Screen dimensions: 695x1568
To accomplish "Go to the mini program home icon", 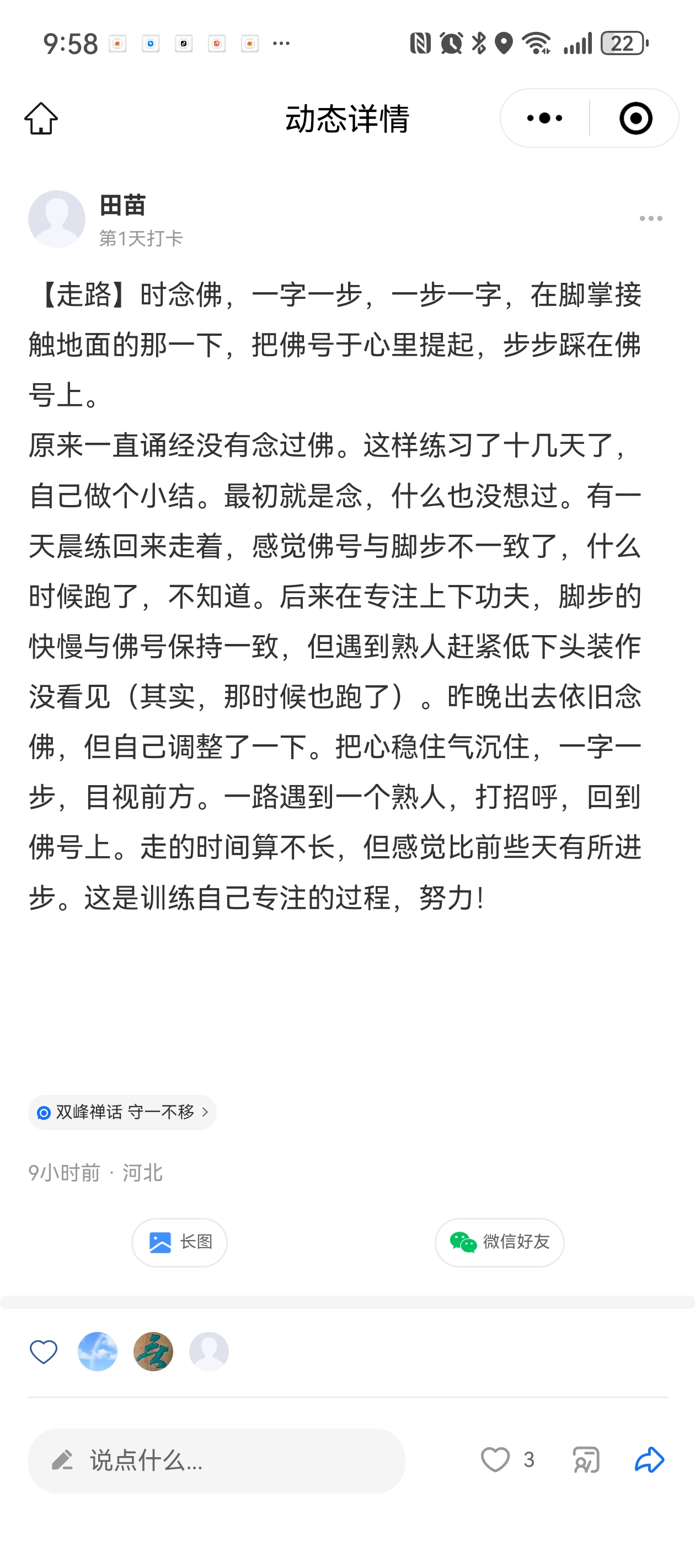I will 41,118.
